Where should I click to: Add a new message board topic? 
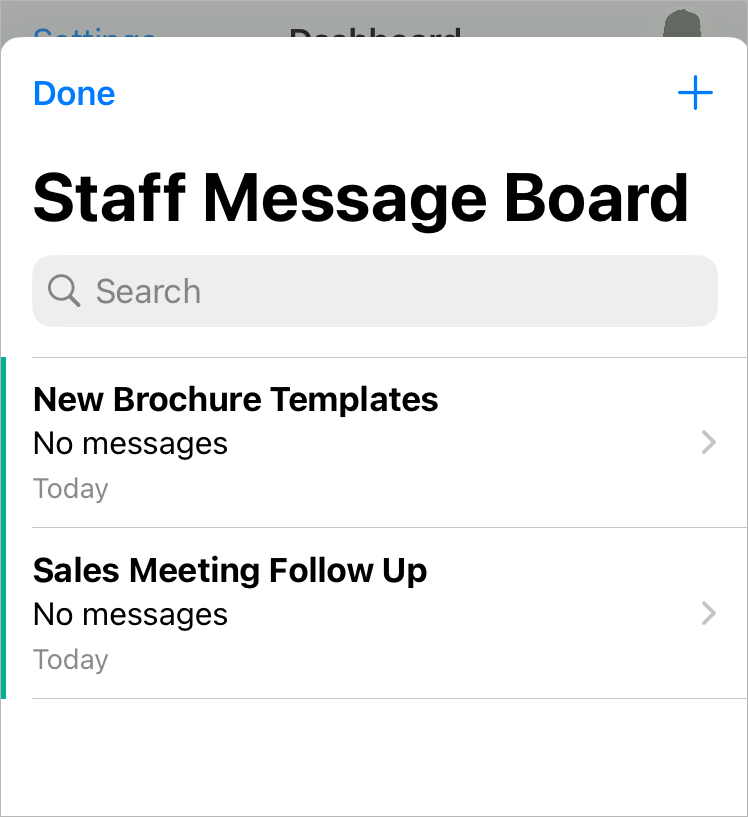pos(695,94)
